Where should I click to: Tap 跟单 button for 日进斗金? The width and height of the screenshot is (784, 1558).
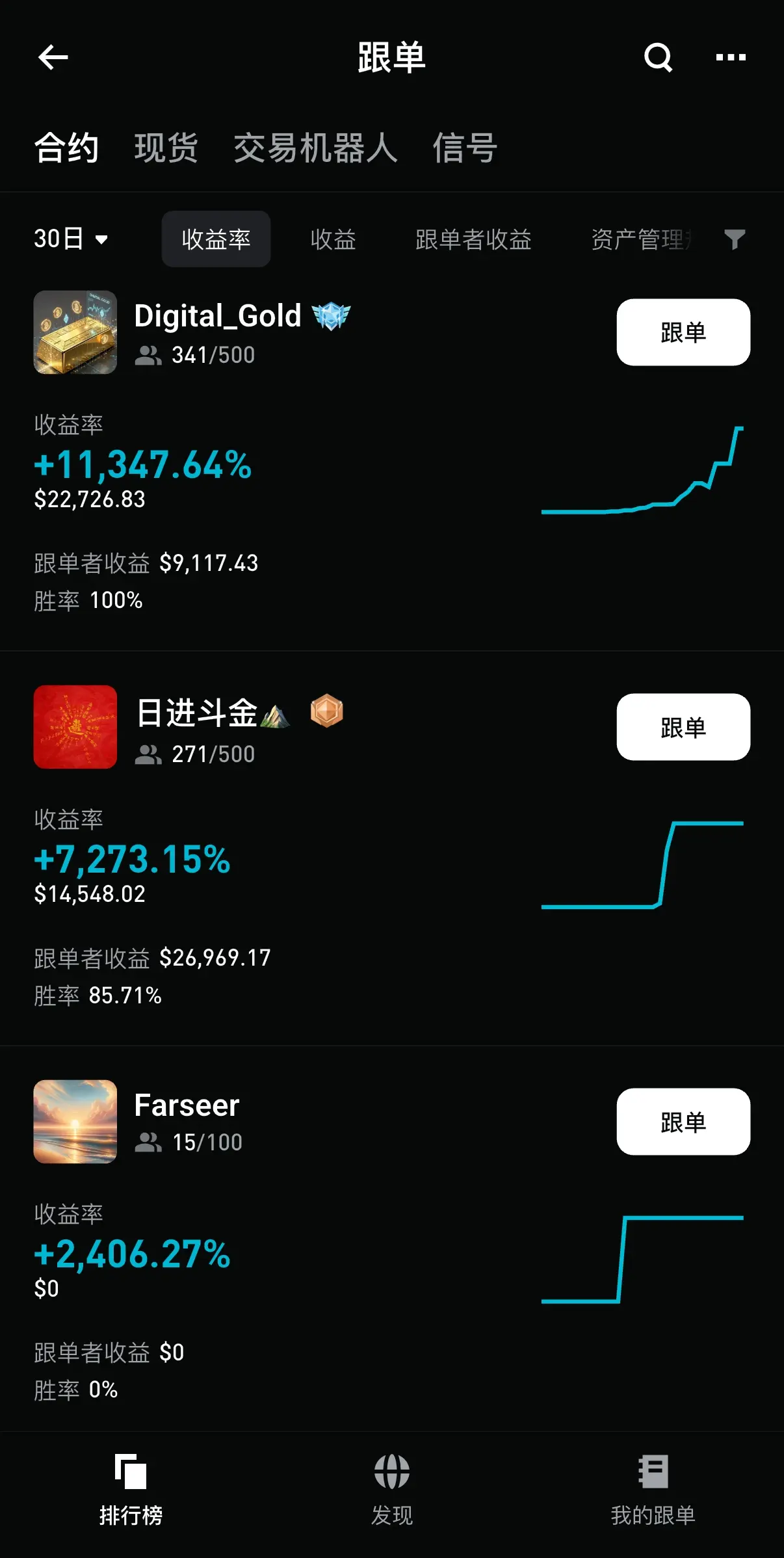(x=683, y=727)
